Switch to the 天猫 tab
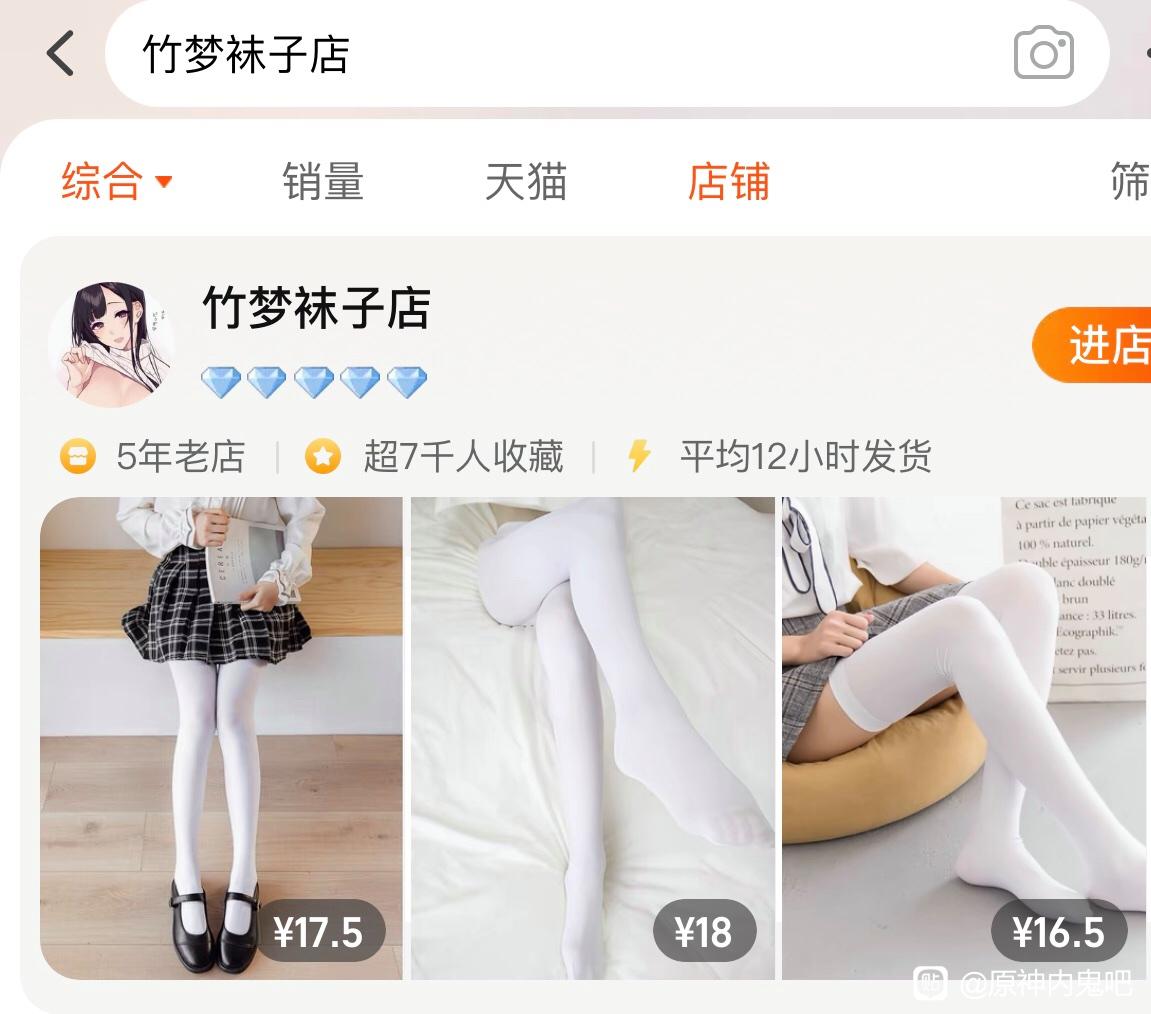1151x1014 pixels. point(525,182)
